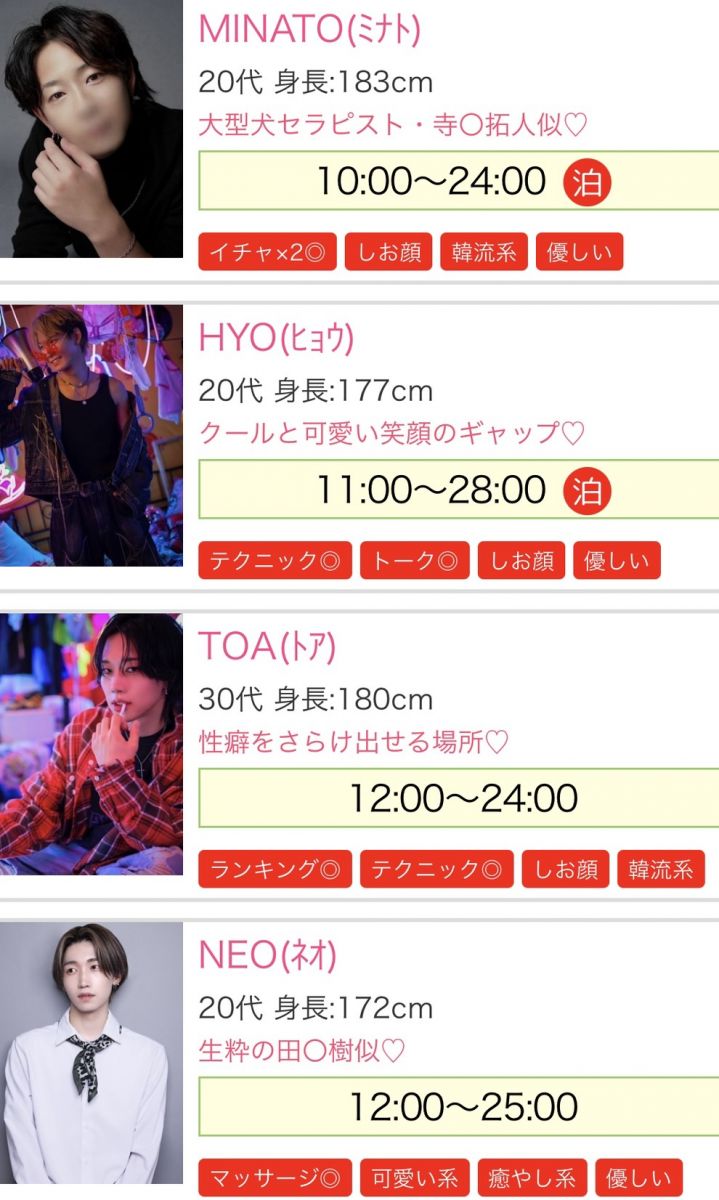
Task: Open TOA's profile photo
Action: tap(91, 744)
